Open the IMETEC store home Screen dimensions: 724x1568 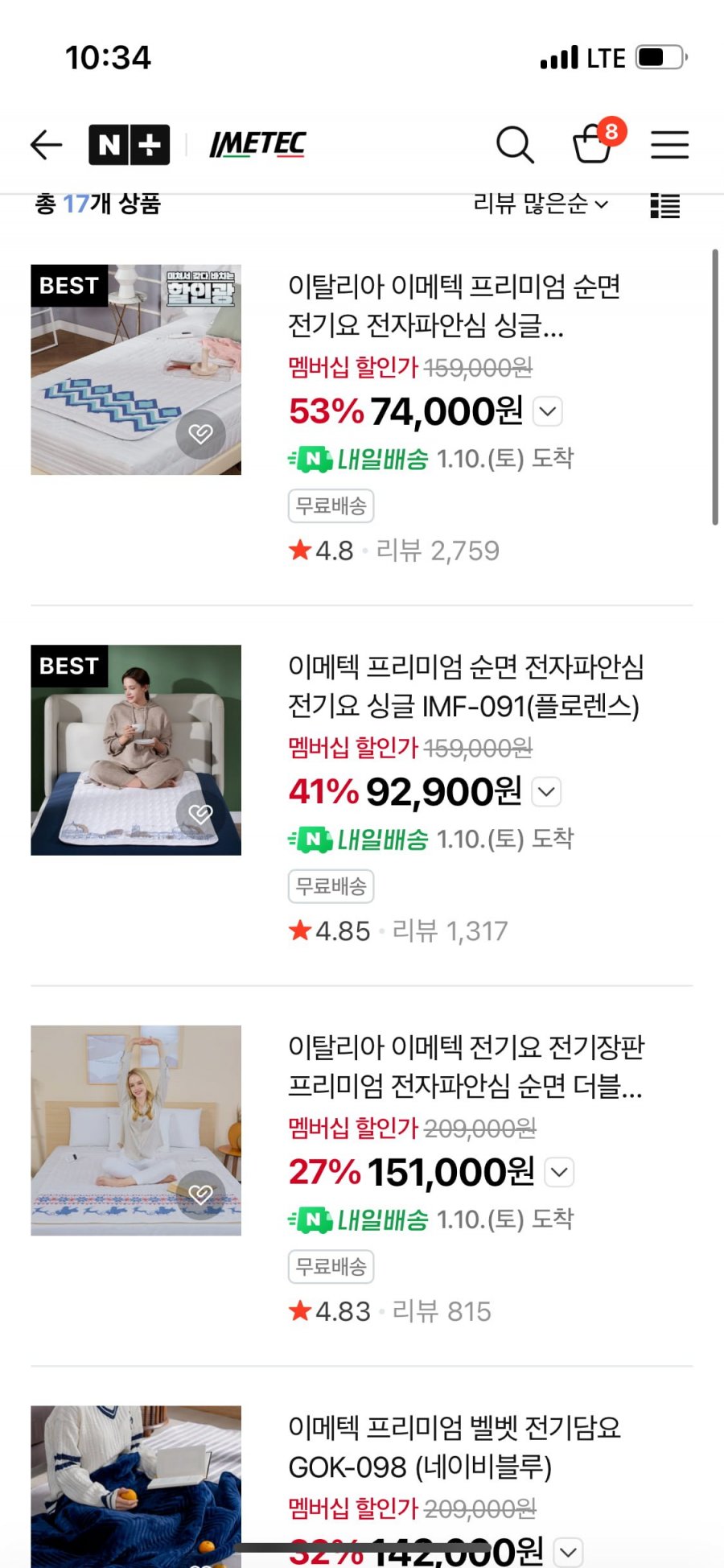click(257, 145)
